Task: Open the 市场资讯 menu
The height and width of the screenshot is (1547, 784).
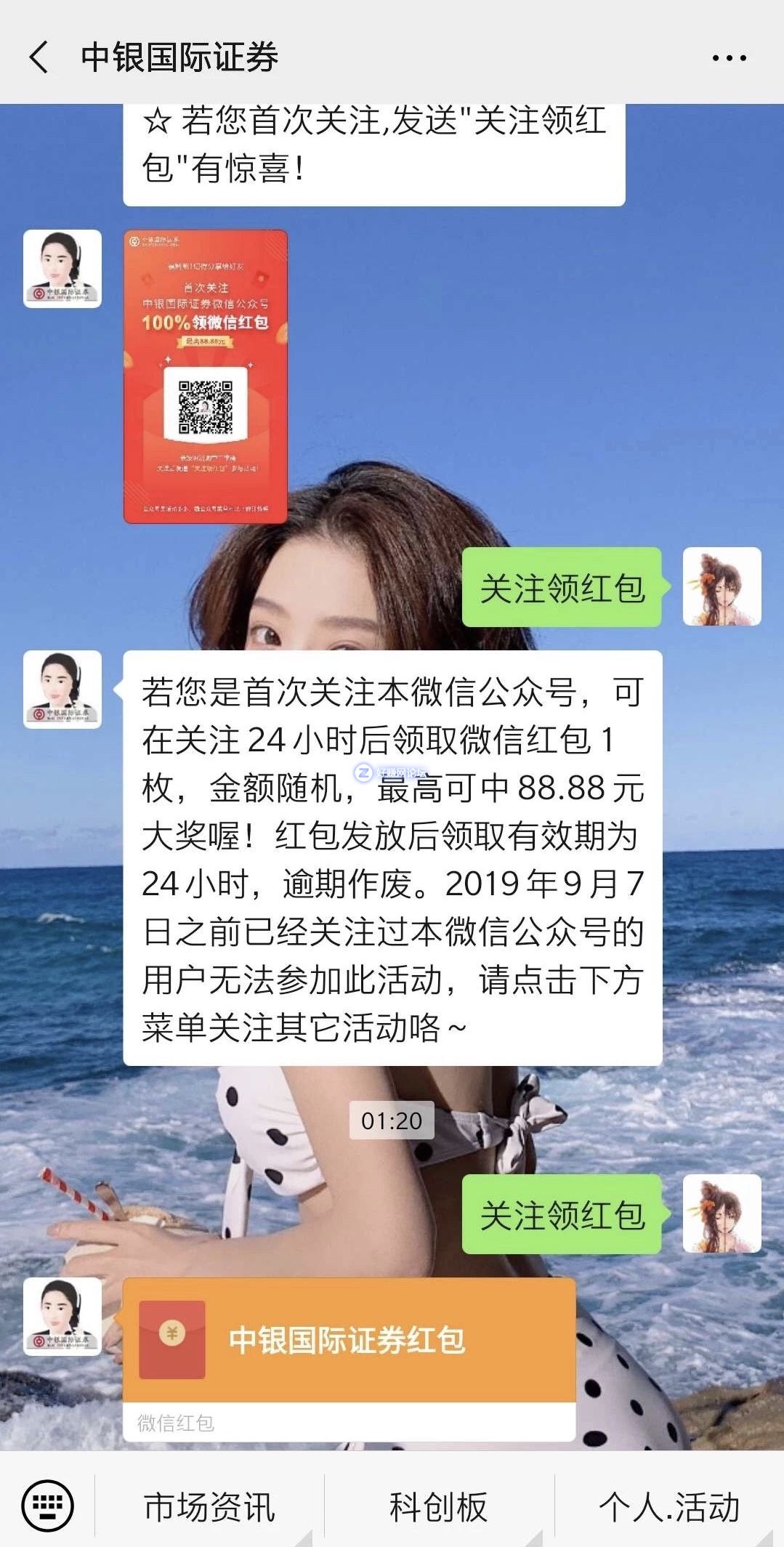Action: tap(209, 1507)
